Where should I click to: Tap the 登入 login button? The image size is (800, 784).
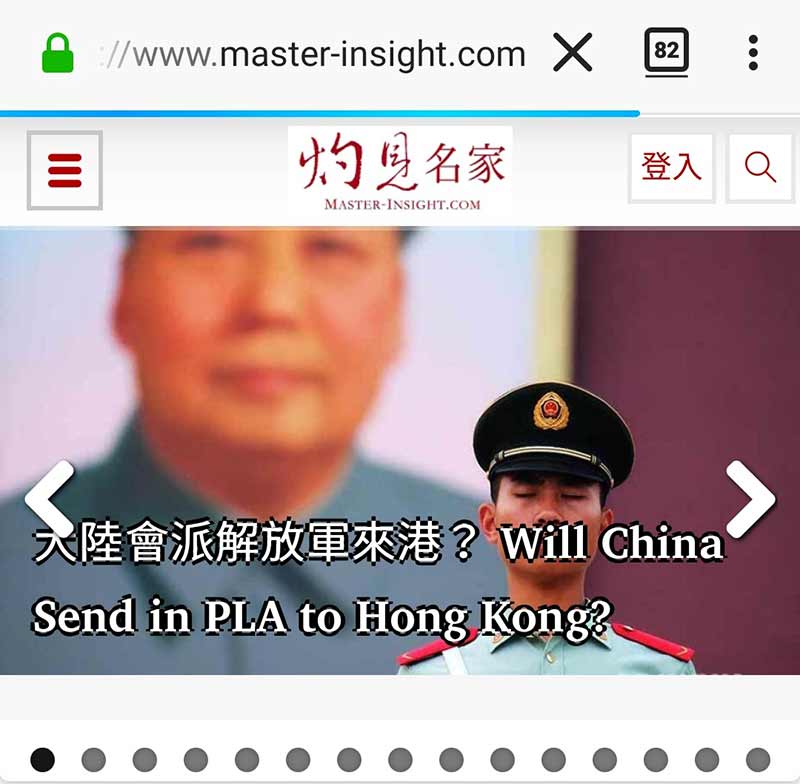click(671, 168)
